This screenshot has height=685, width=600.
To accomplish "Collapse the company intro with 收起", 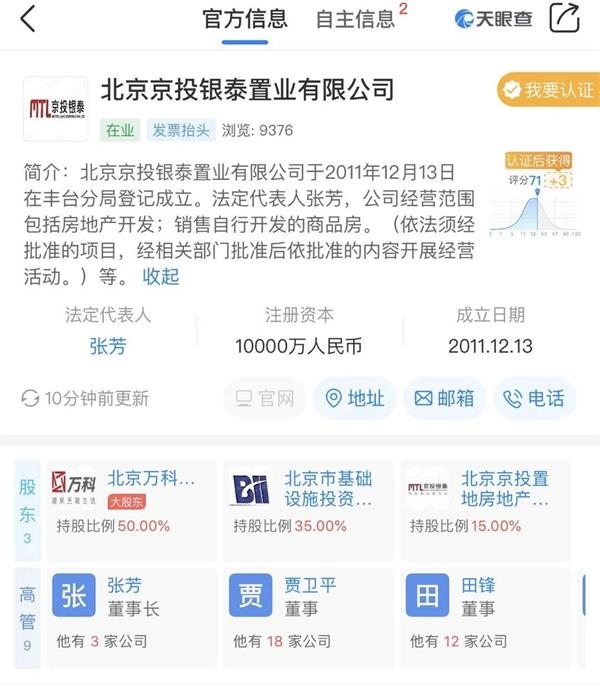I will [x=161, y=276].
